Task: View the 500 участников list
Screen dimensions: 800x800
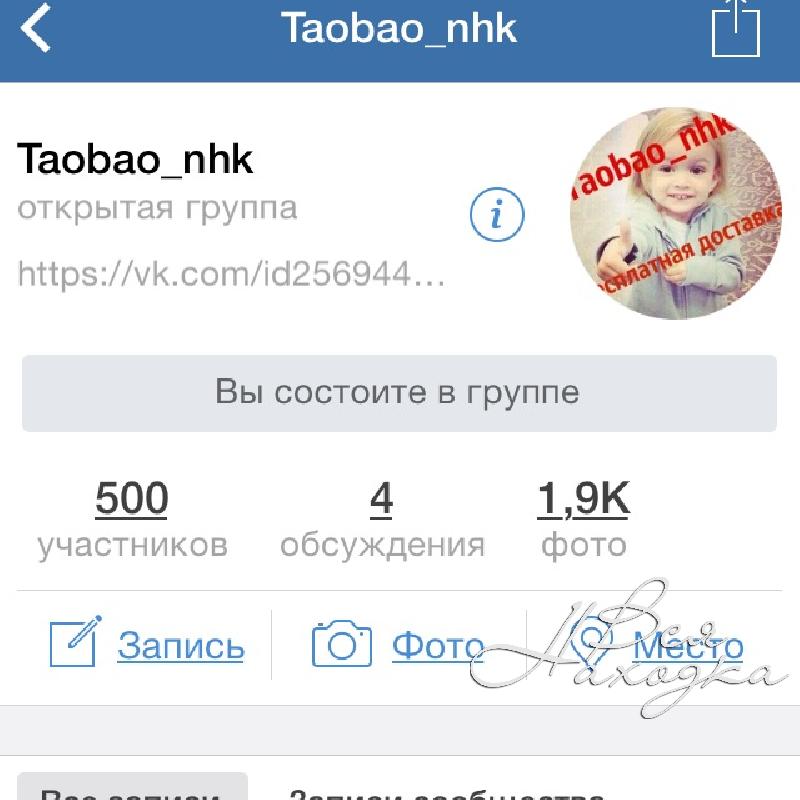Action: click(132, 519)
